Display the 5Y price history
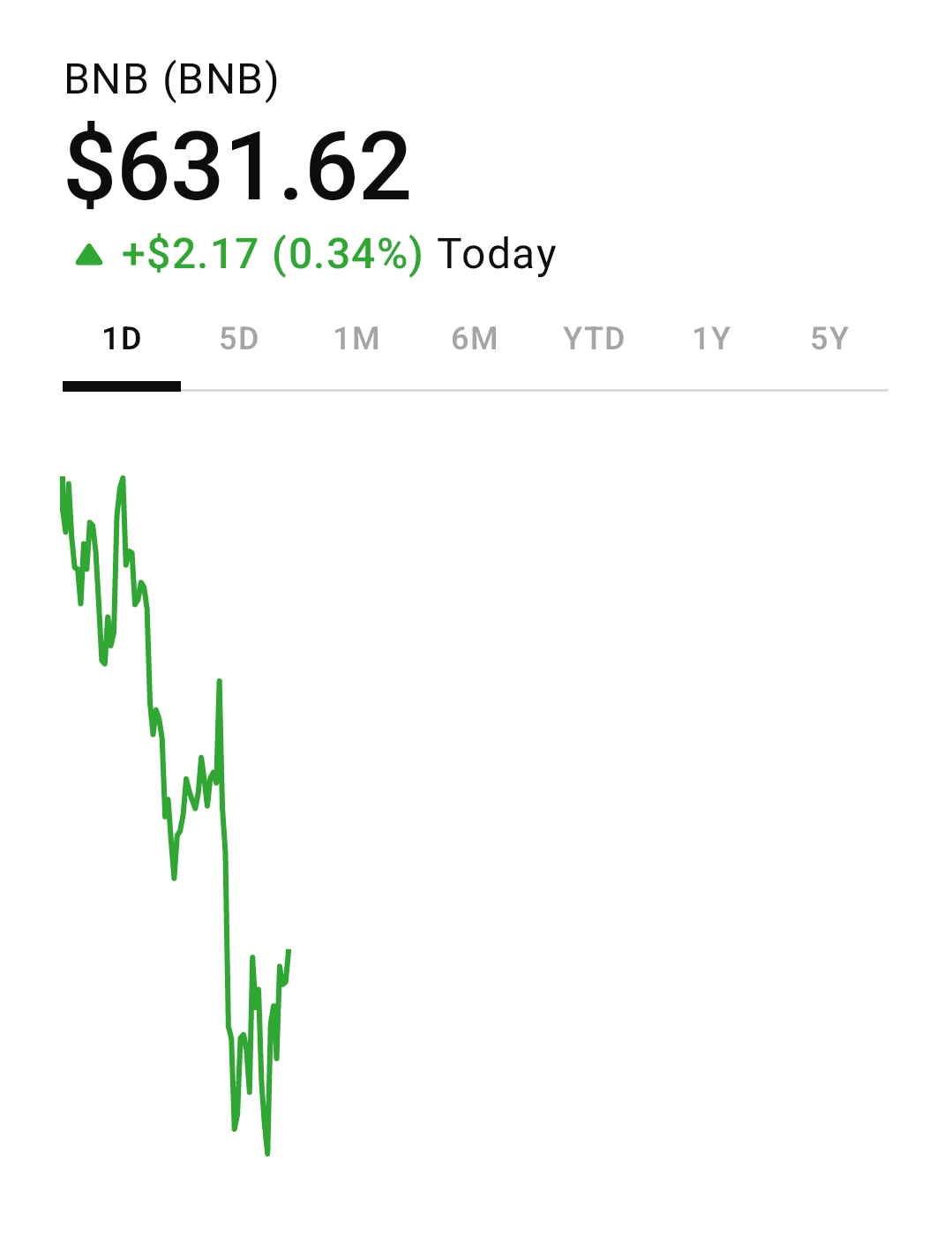Viewport: 952px width, 1250px height. (829, 339)
